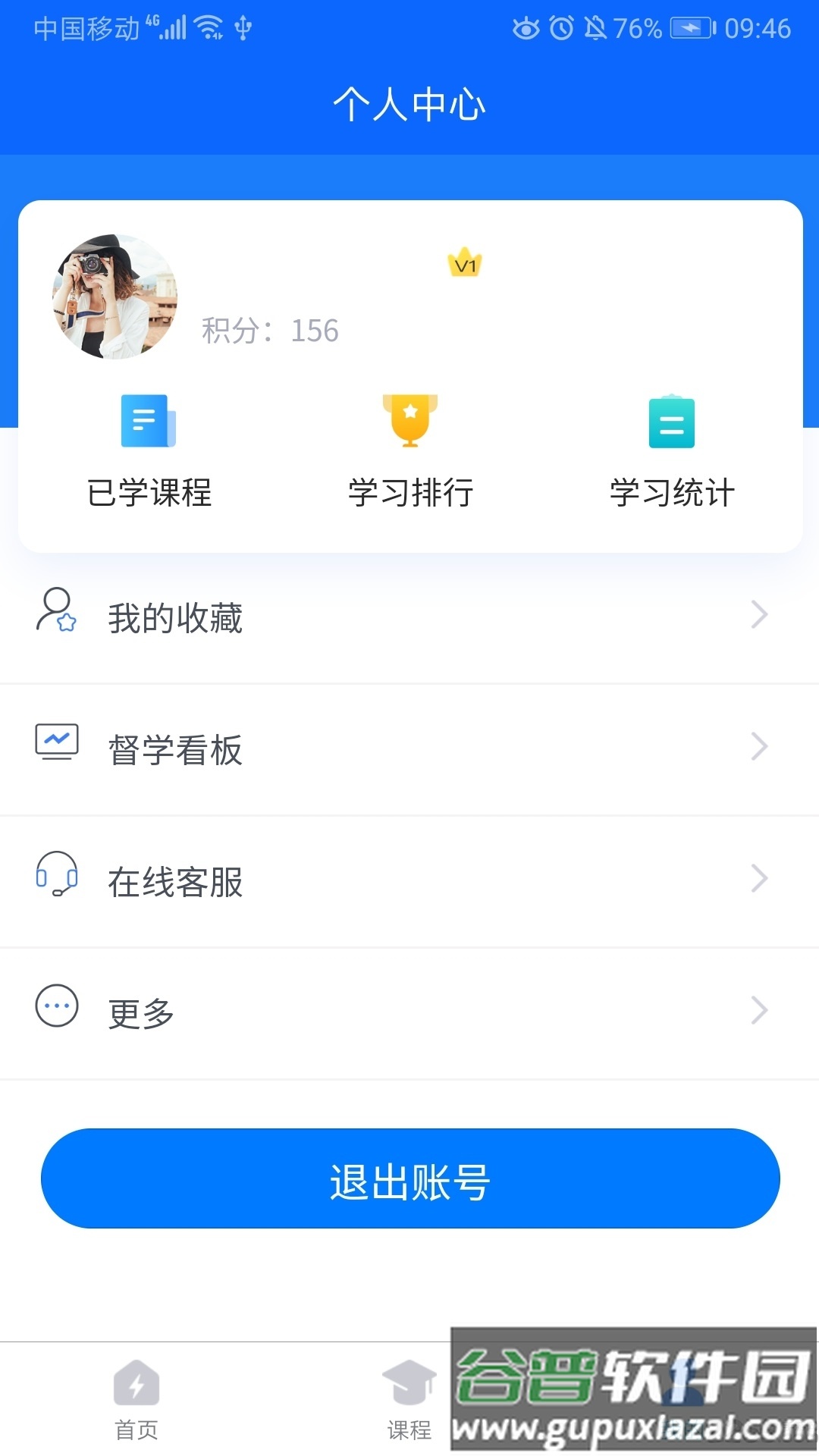View 学习排行 learning ranking

pos(410,451)
